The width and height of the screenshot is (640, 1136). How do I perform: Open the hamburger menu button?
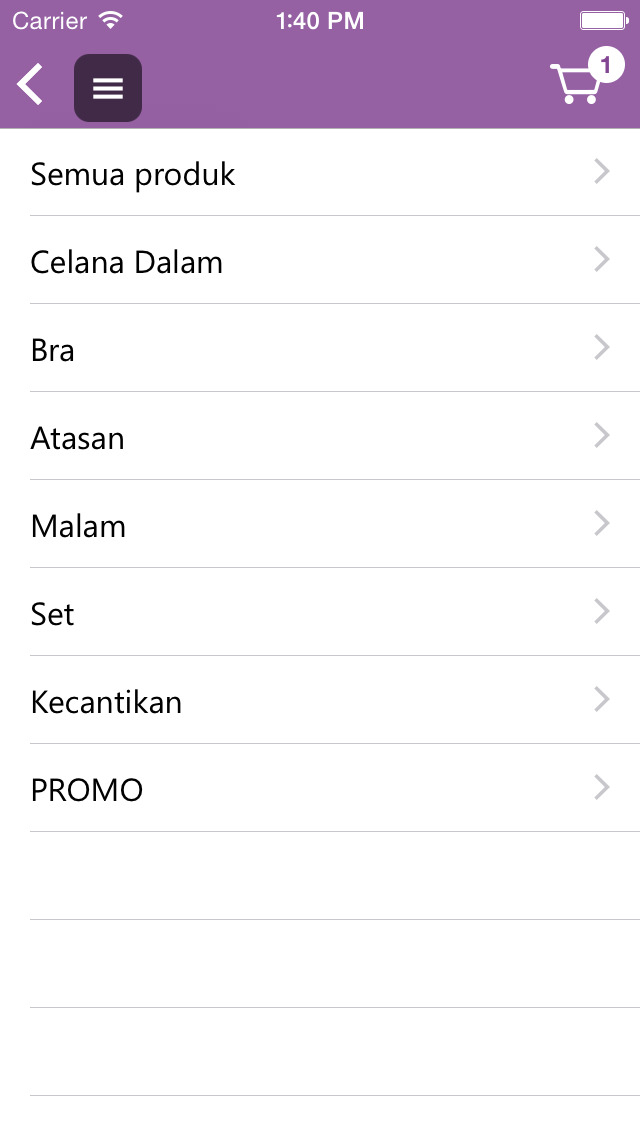coord(108,88)
